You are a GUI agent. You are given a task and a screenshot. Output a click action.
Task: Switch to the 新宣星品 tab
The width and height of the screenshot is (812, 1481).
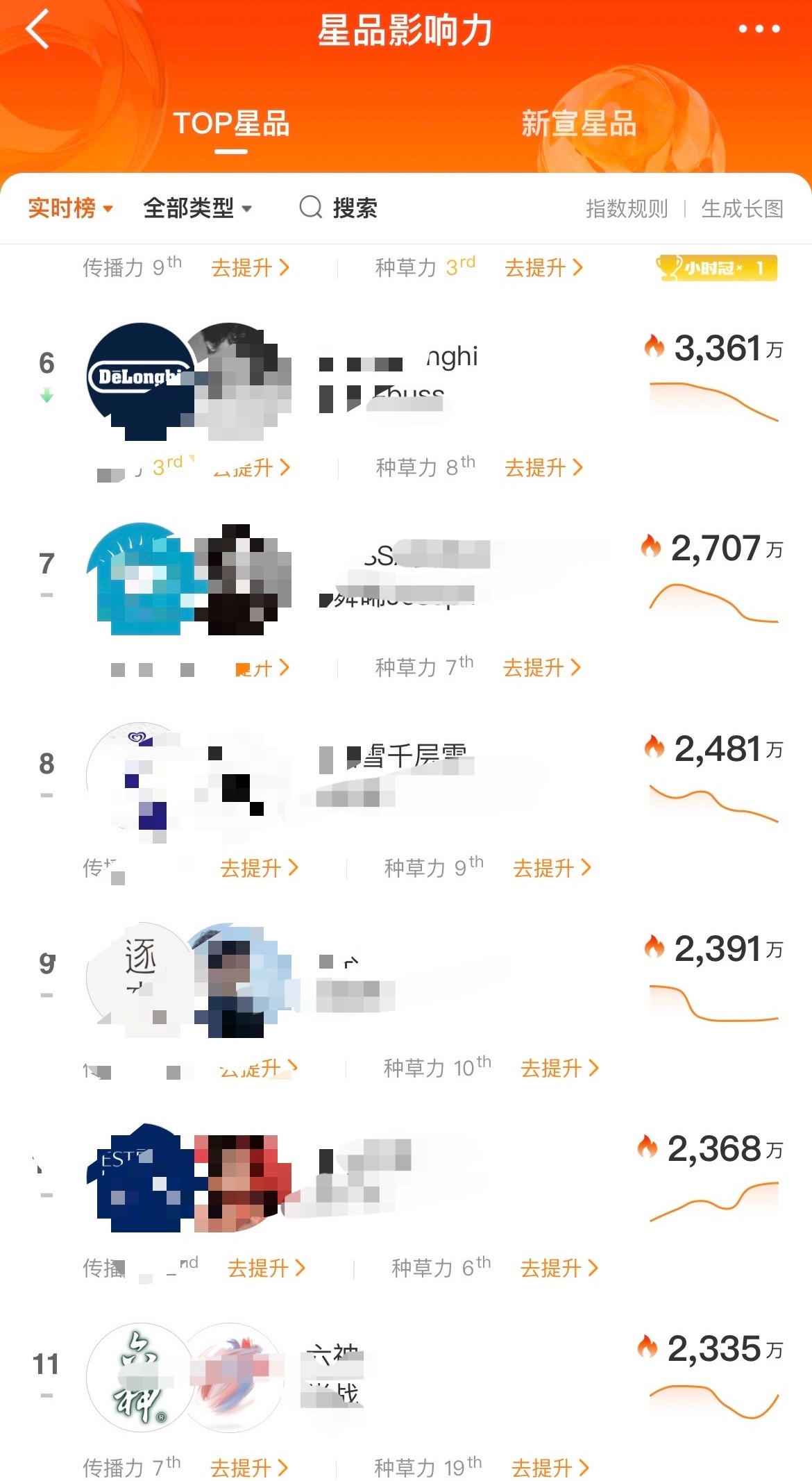click(580, 124)
